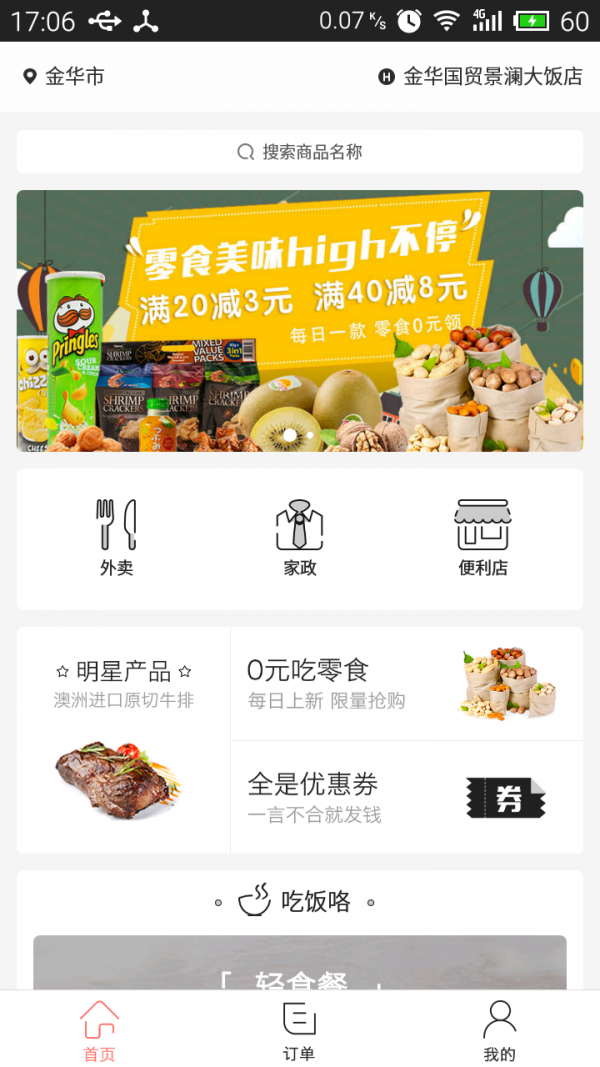The height and width of the screenshot is (1067, 600).
Task: Switch to the 订单 orders tab
Action: (299, 1030)
